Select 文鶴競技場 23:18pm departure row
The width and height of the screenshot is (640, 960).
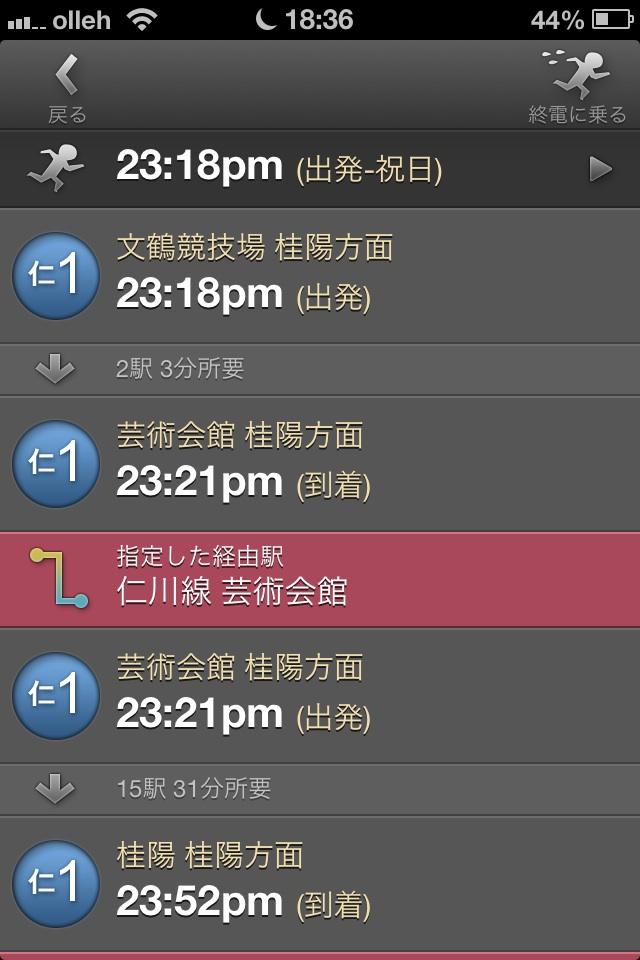point(320,276)
